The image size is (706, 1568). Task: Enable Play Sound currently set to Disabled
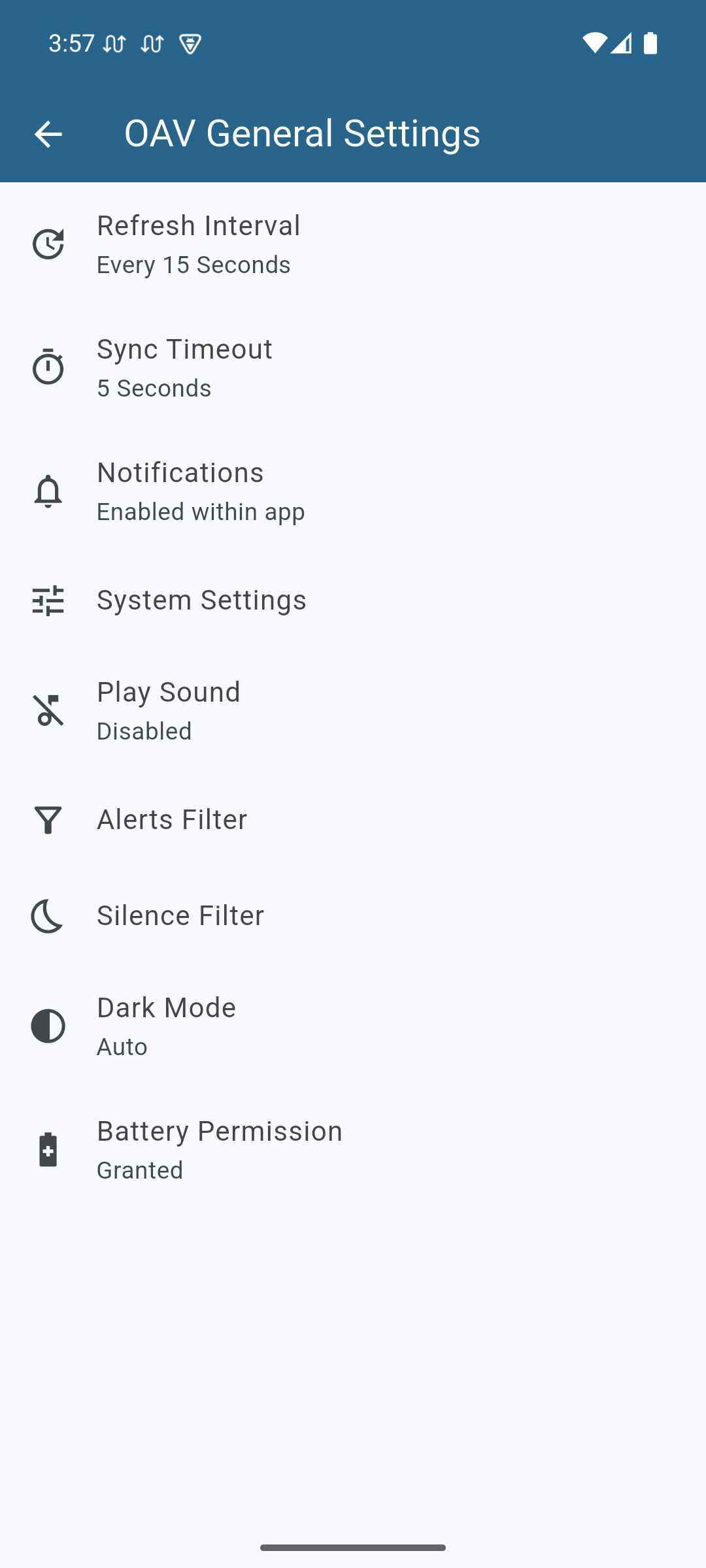pyautogui.click(x=261, y=711)
